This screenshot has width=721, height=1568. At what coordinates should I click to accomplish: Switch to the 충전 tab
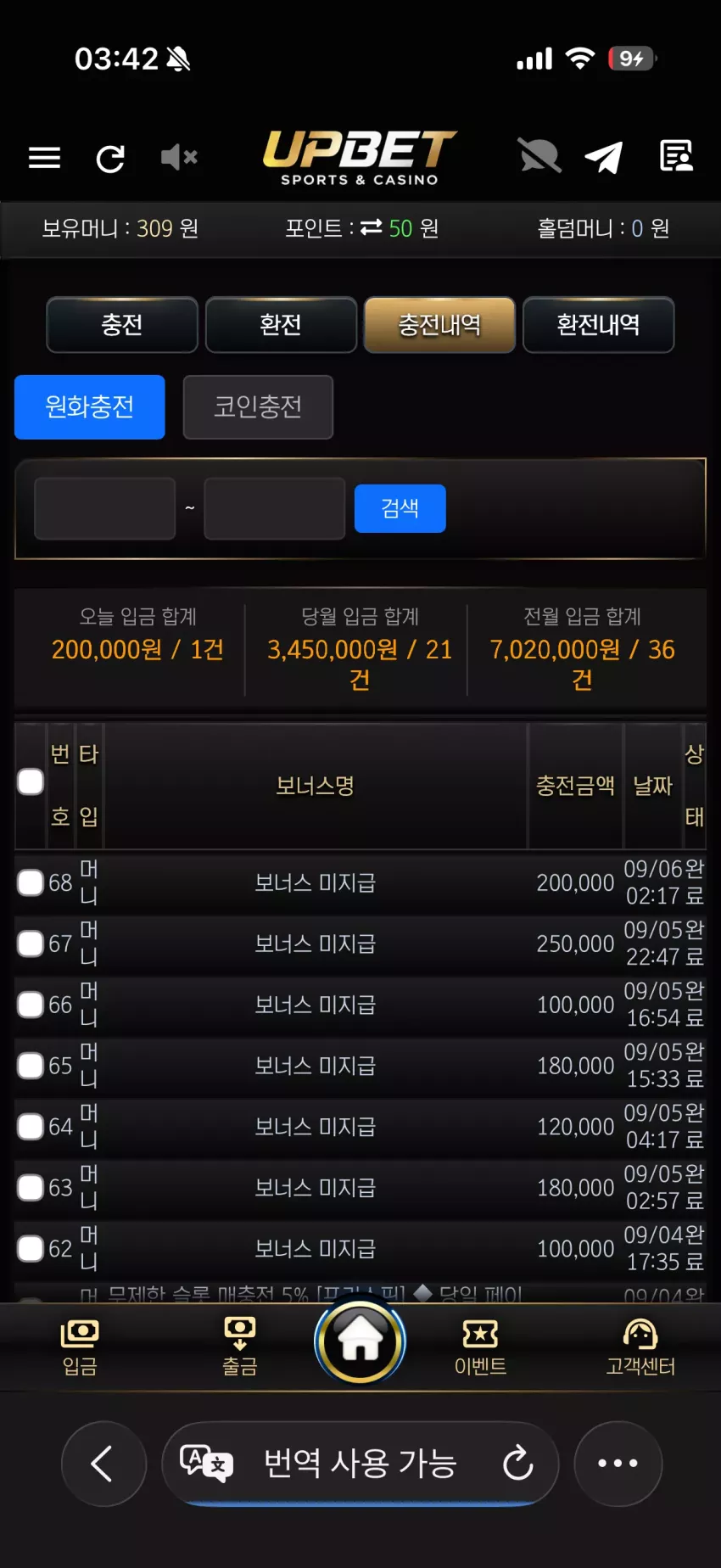[x=122, y=325]
